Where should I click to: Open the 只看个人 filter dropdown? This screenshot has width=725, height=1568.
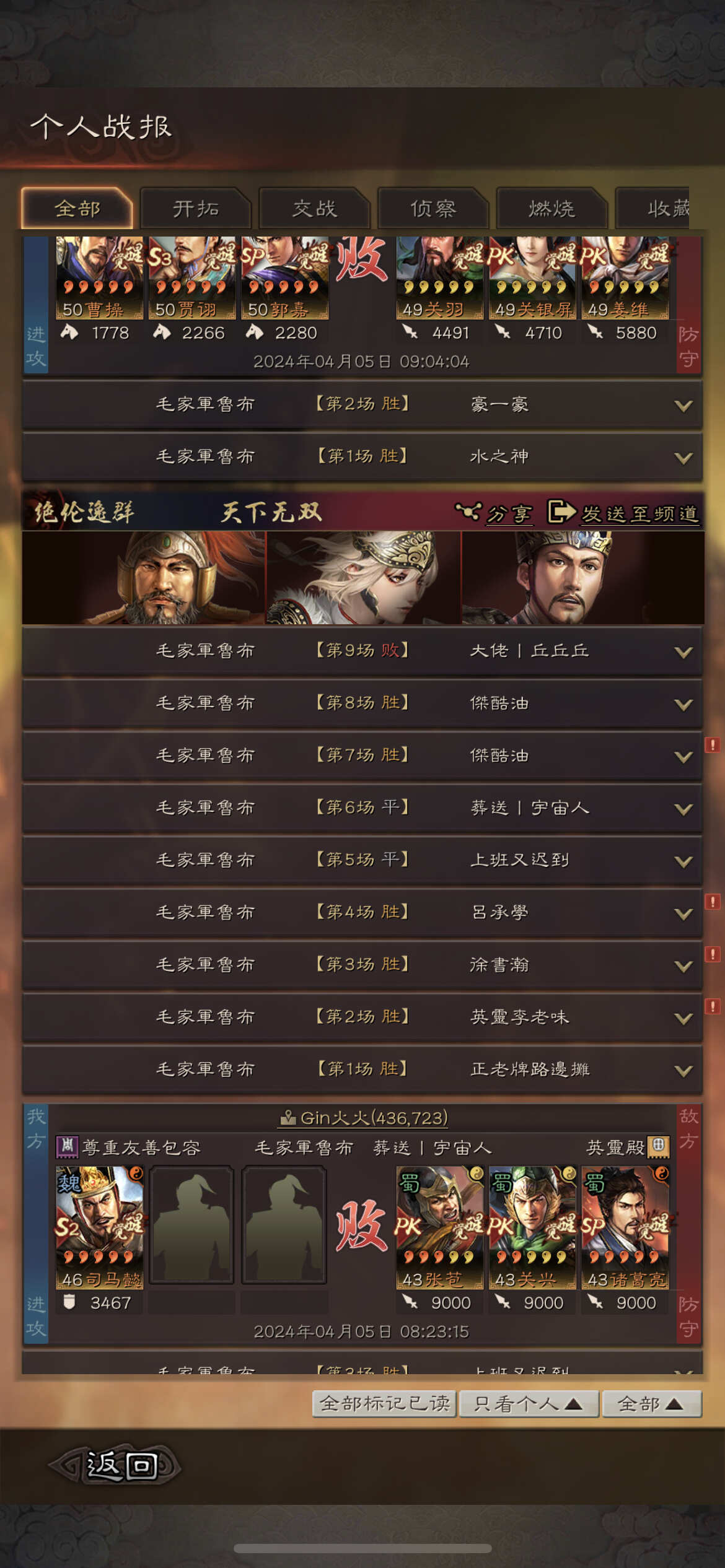[529, 1403]
